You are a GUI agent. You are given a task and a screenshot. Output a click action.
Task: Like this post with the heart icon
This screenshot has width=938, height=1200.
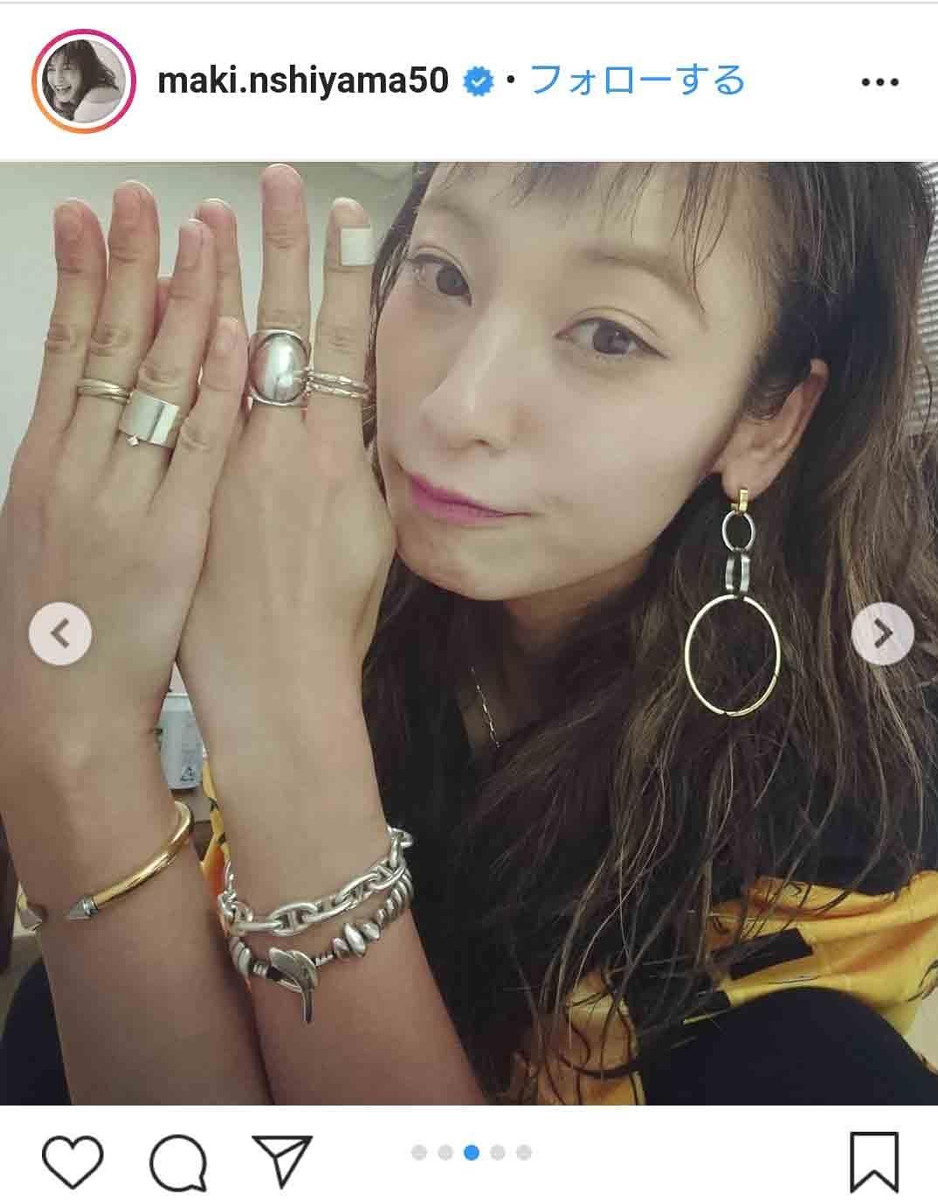pyautogui.click(x=73, y=1162)
